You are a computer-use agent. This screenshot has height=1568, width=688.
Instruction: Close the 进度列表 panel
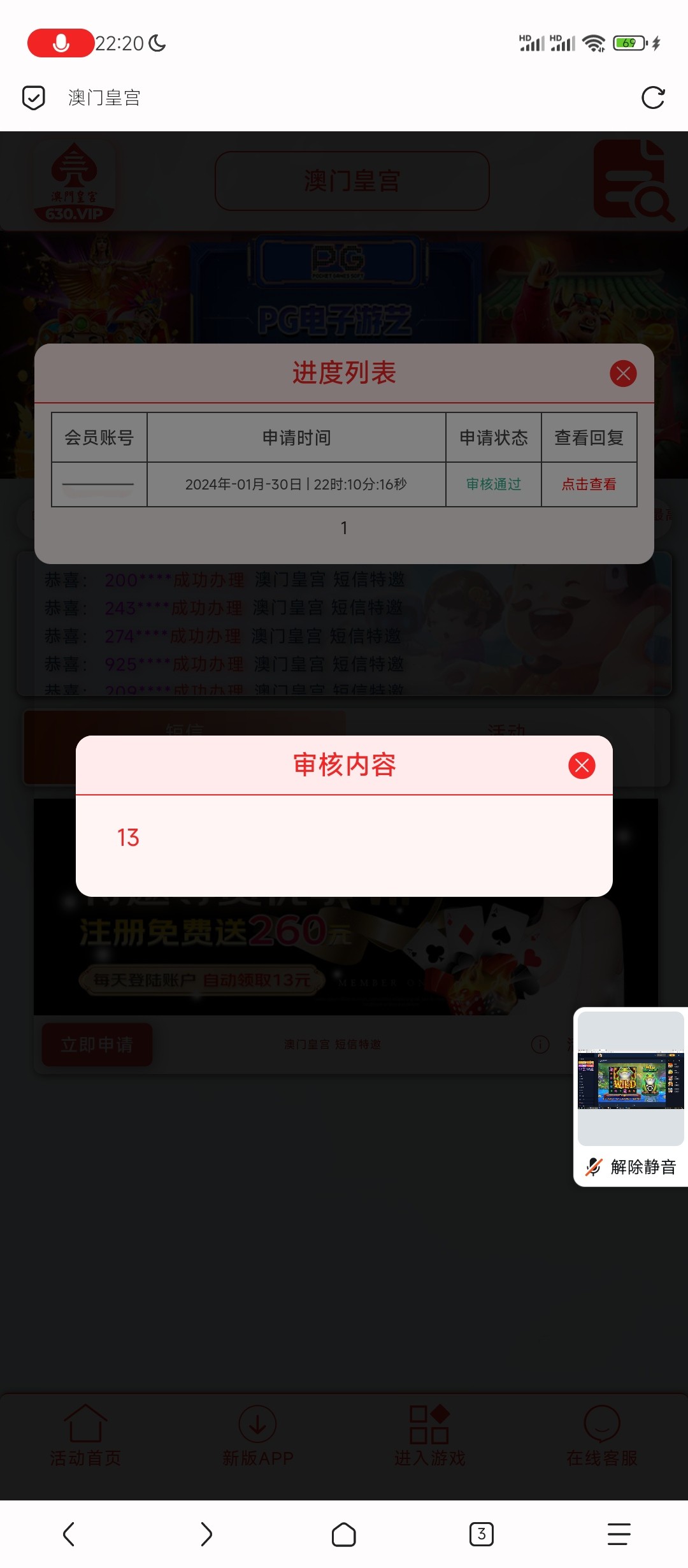click(x=623, y=374)
